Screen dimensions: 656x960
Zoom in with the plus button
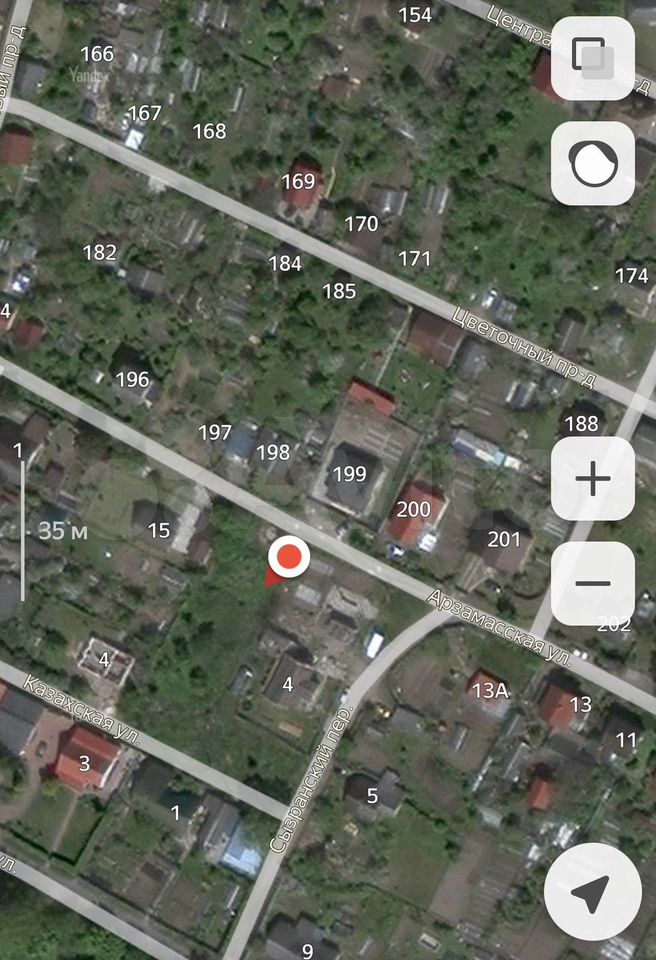point(593,479)
